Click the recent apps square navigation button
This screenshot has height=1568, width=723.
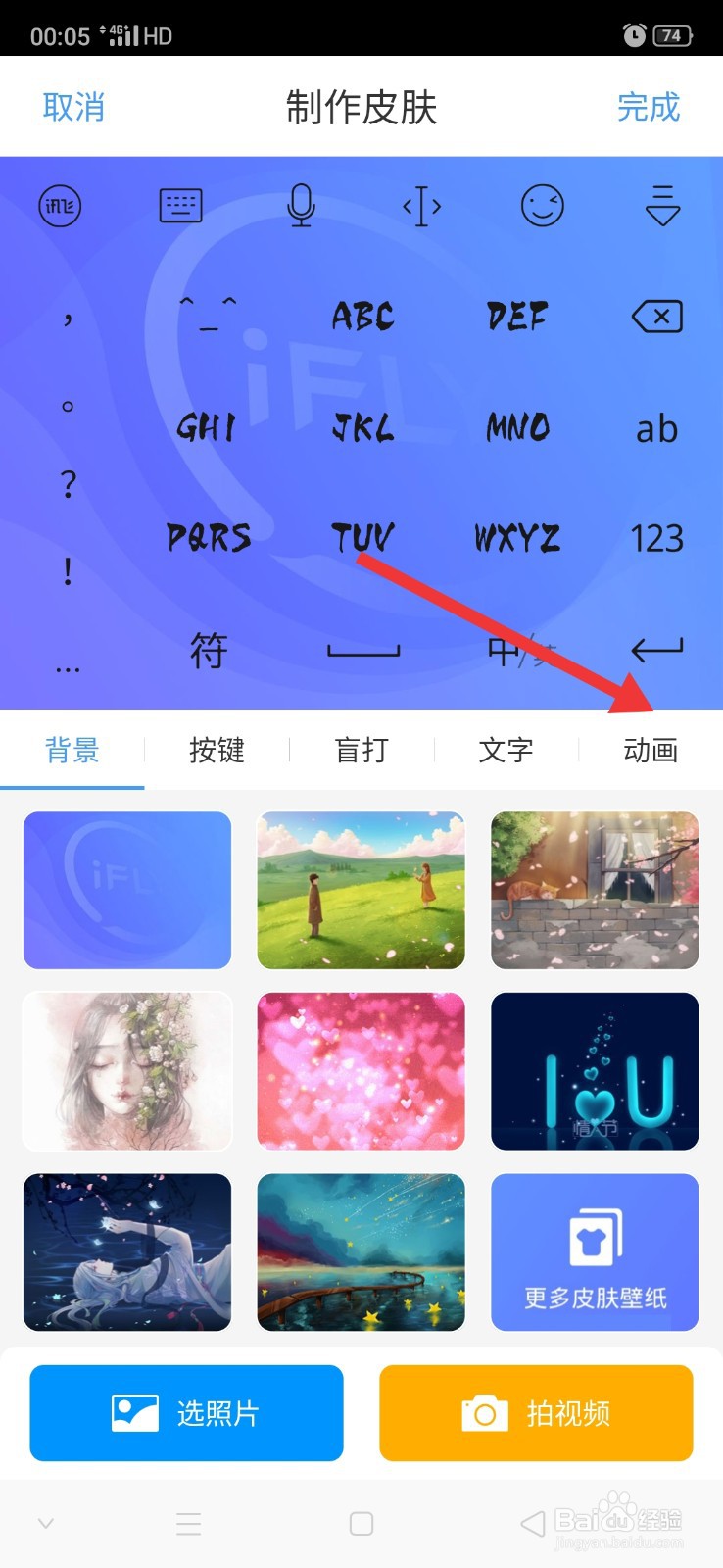[x=361, y=1523]
